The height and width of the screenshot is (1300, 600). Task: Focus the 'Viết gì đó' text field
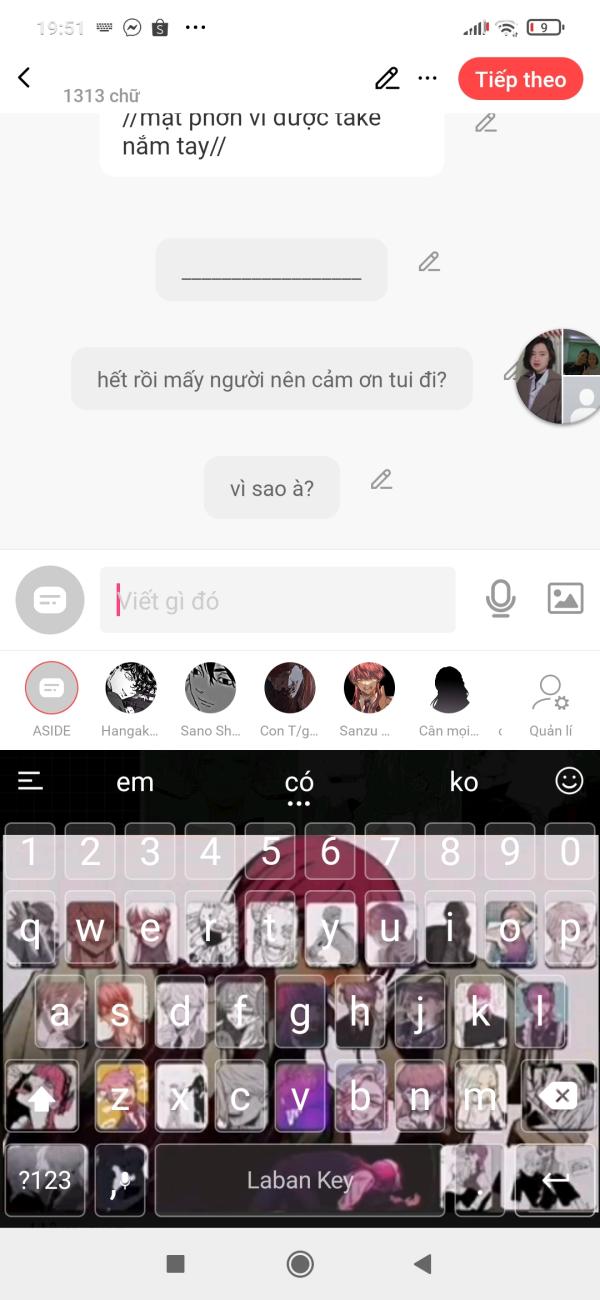tap(277, 600)
